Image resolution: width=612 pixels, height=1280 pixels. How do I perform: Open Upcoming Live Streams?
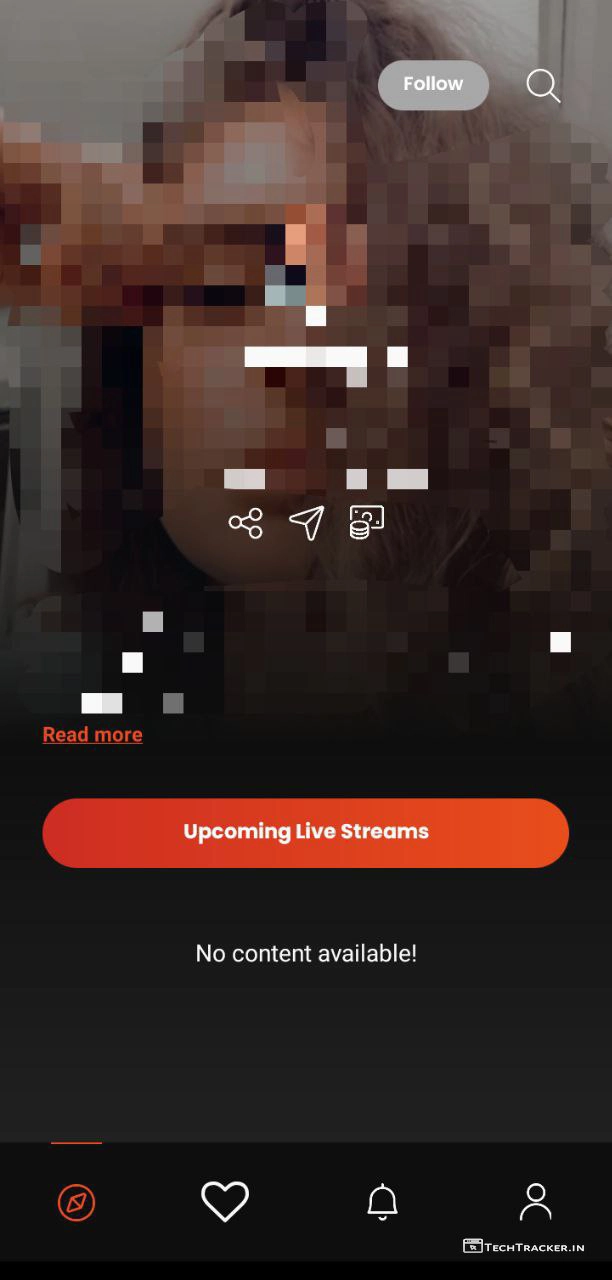click(305, 832)
